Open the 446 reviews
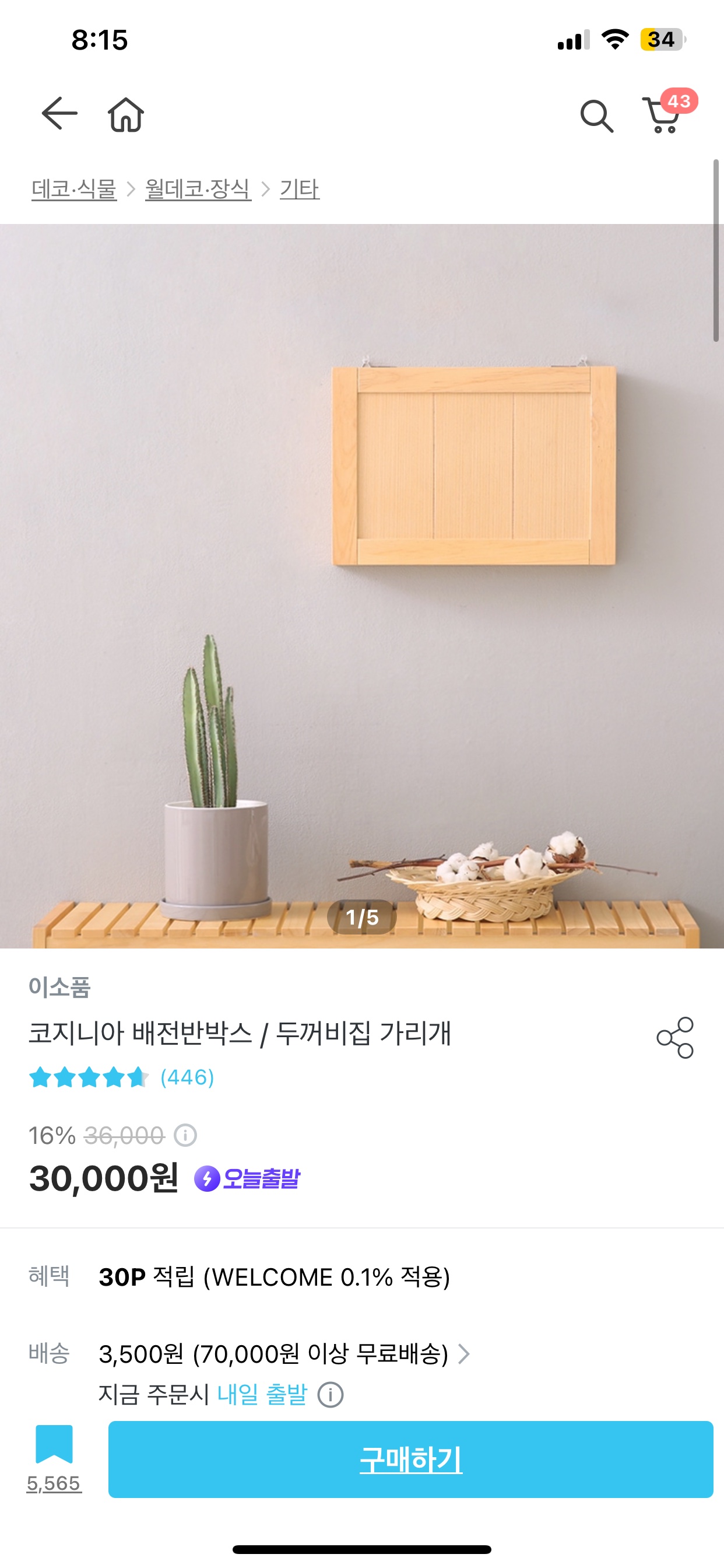 click(187, 1077)
